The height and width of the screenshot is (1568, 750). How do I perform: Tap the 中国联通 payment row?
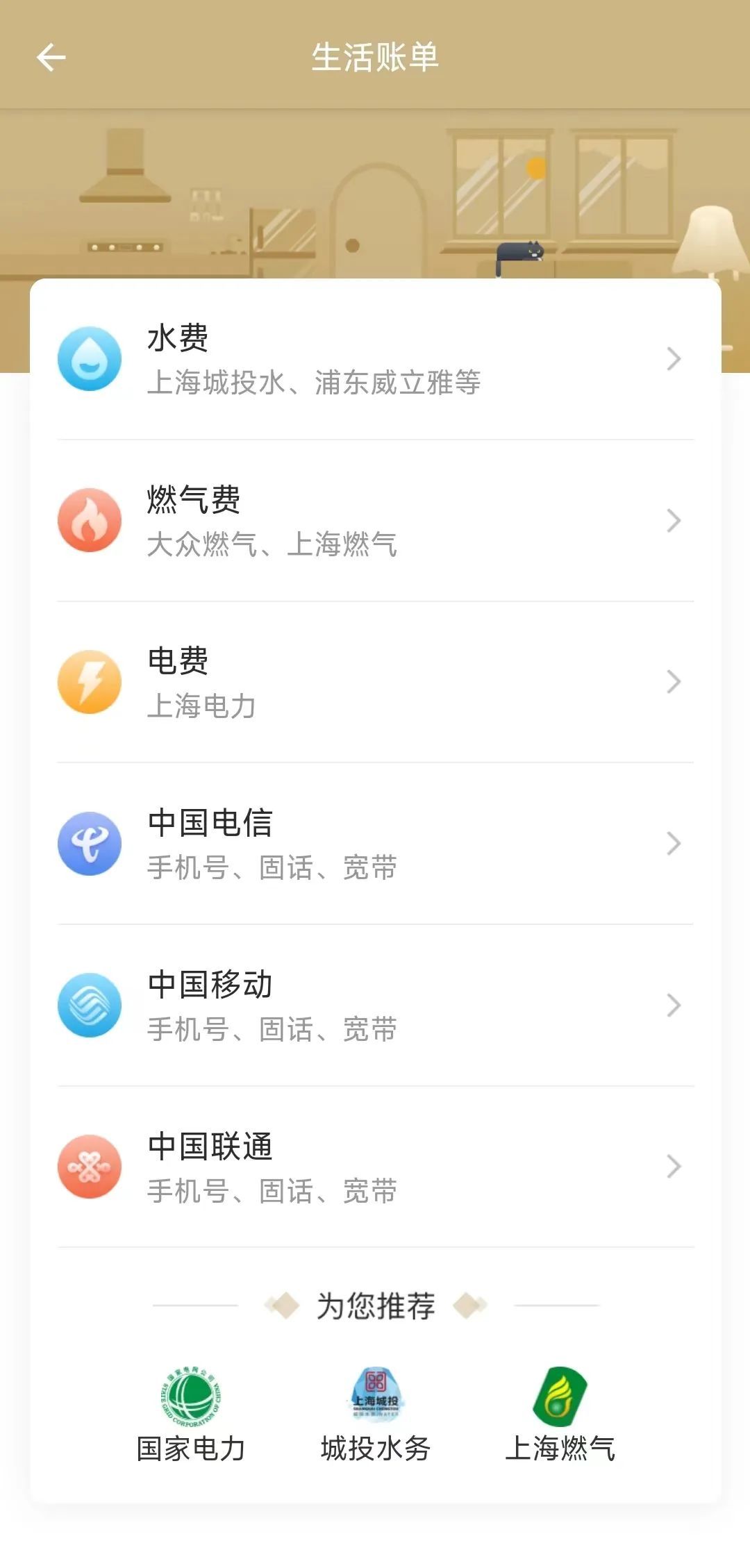click(x=375, y=1167)
